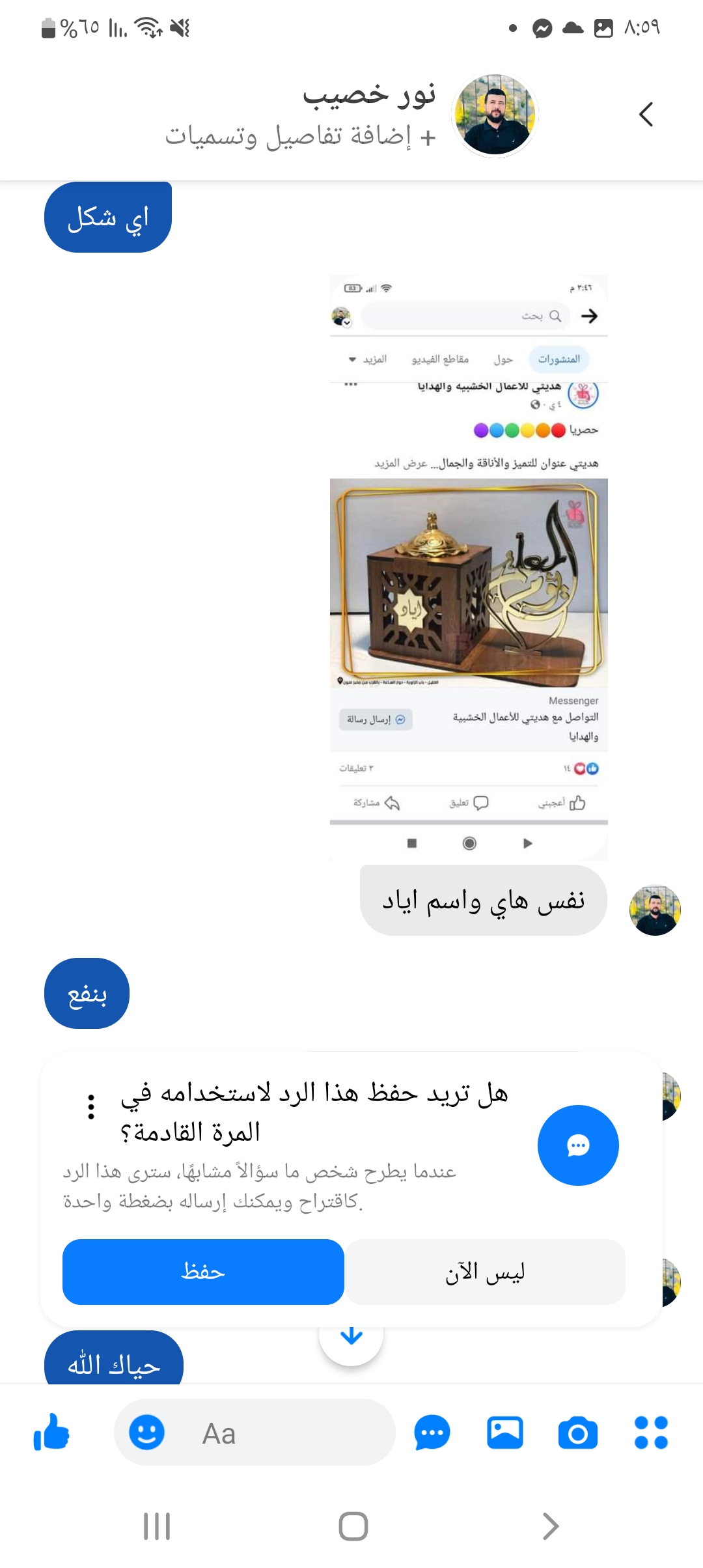Screen dimensions: 703x1568
Task: Open saved replies speech bubble icon
Action: pos(432,1433)
